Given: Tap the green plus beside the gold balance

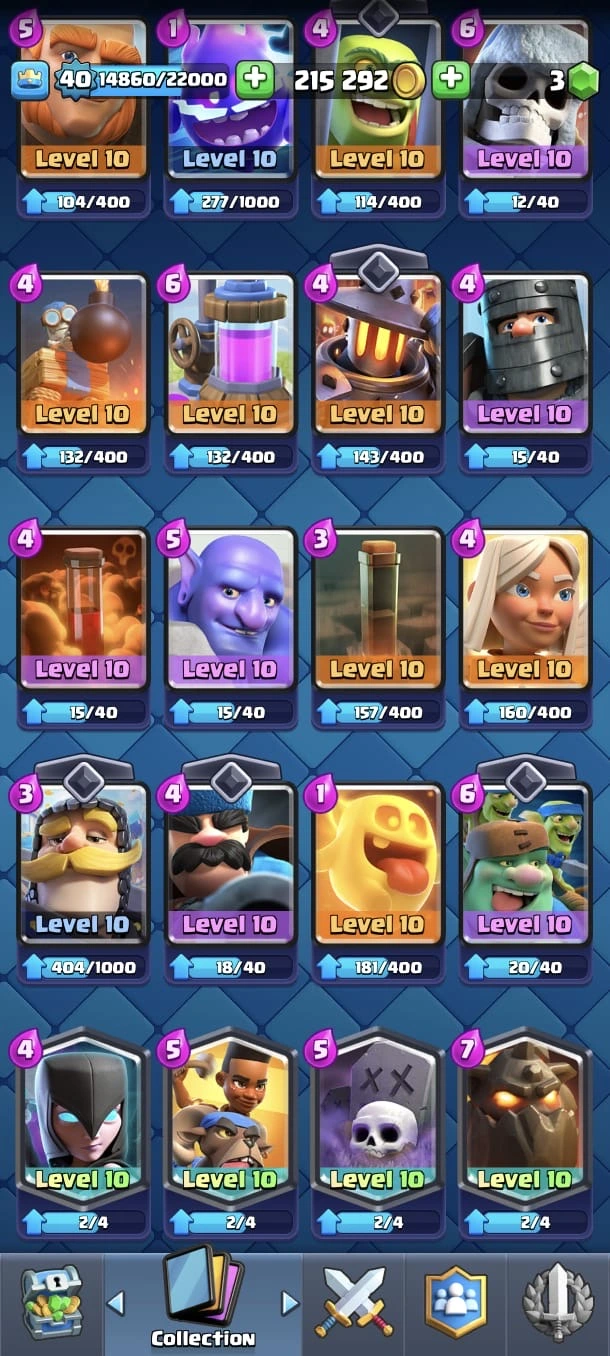Looking at the screenshot, I should pyautogui.click(x=451, y=79).
